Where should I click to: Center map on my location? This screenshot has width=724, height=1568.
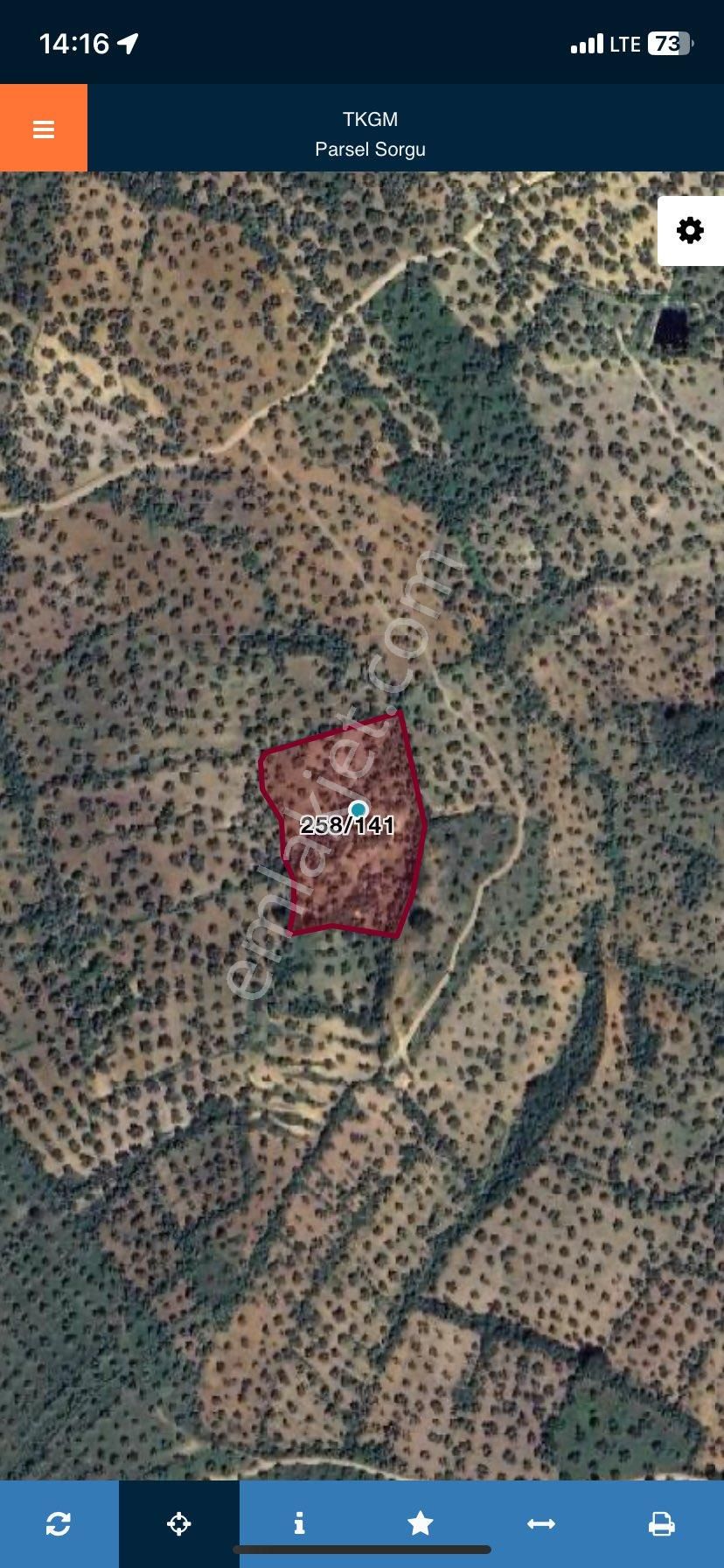[179, 1523]
